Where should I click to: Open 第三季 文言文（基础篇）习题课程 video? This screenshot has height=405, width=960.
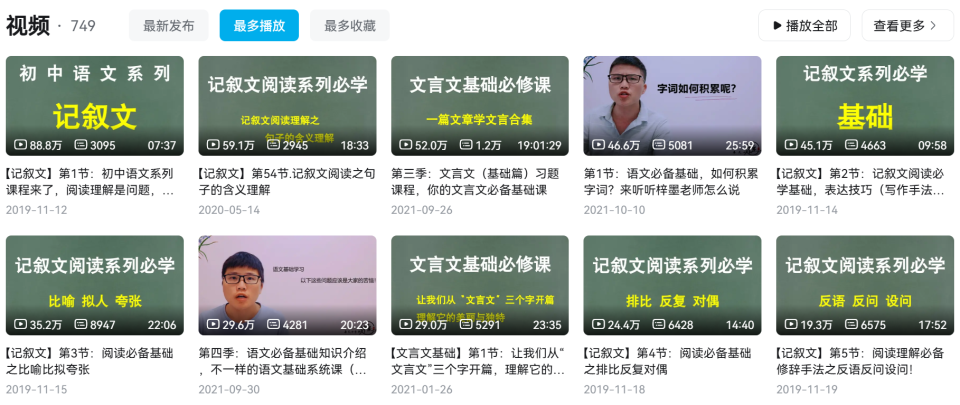480,105
